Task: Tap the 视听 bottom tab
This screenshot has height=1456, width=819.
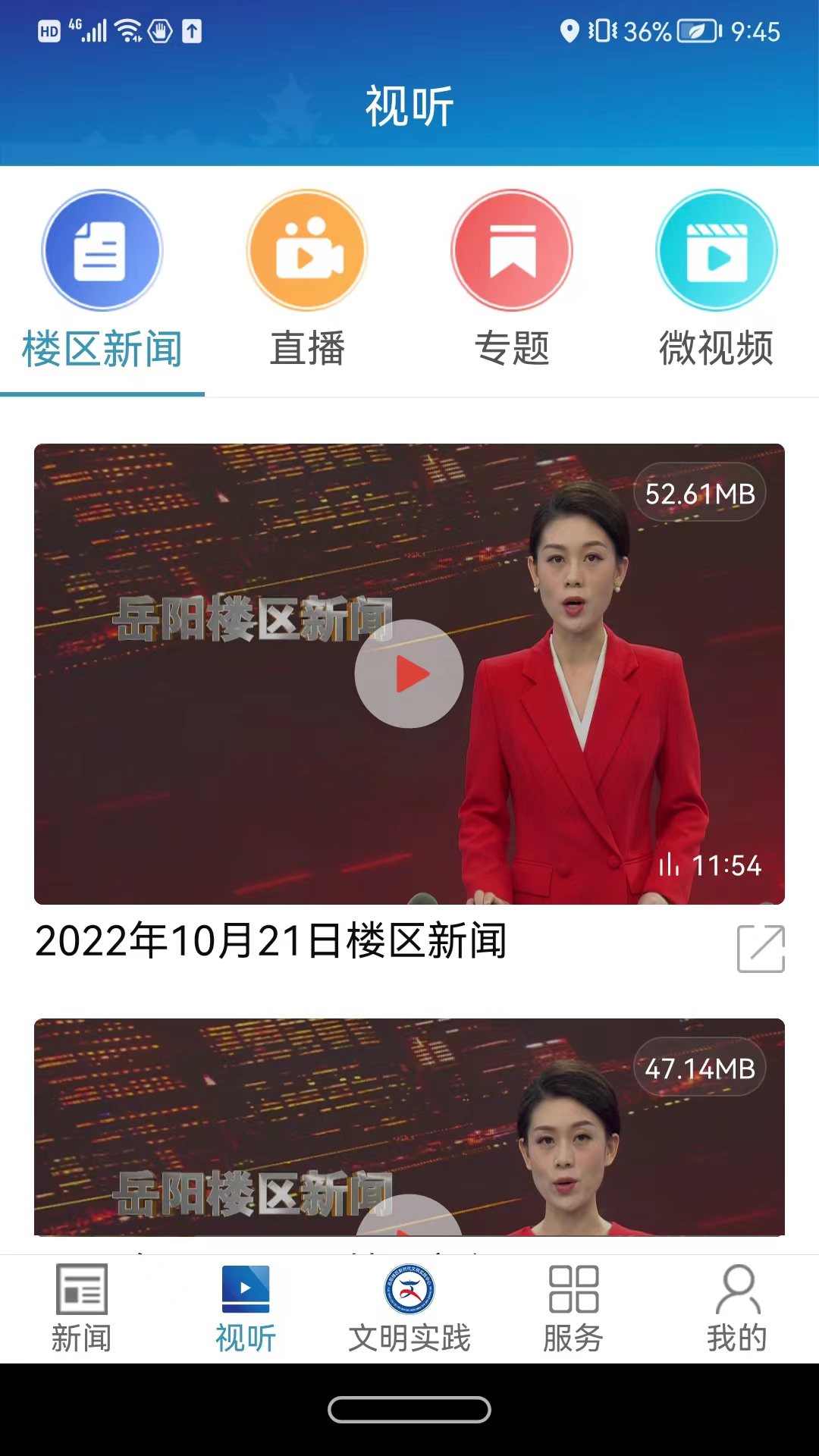Action: pyautogui.click(x=246, y=1309)
